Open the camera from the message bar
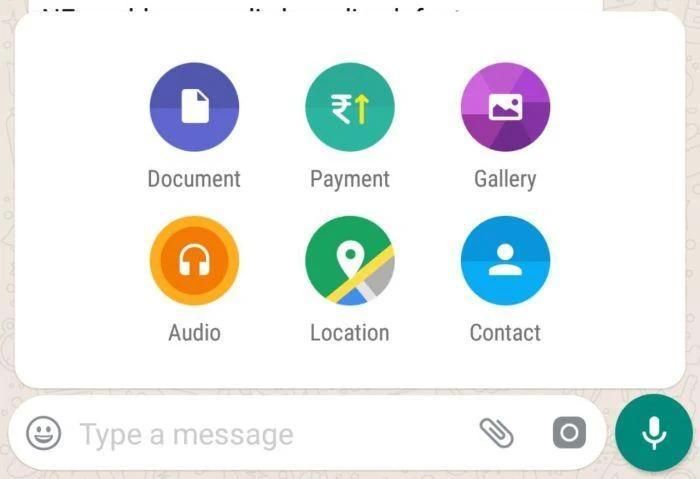 pos(568,433)
